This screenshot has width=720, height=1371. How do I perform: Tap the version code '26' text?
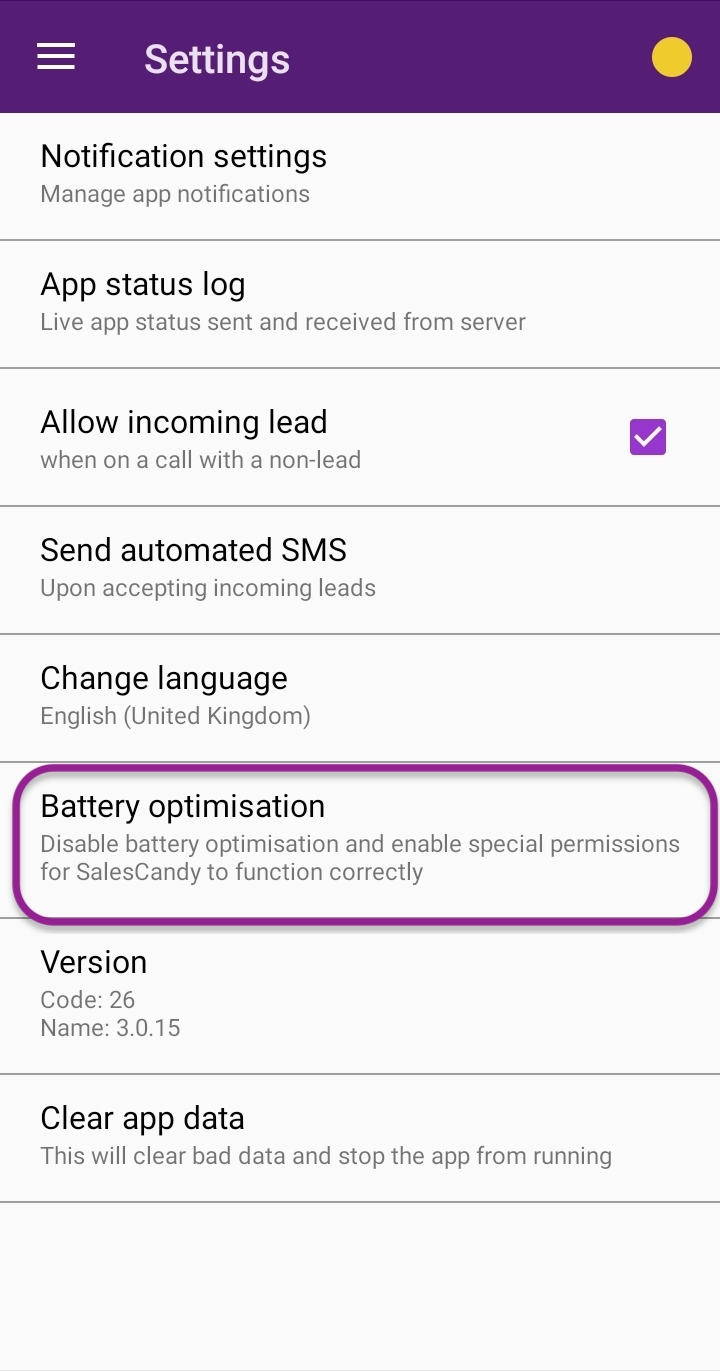coord(88,1000)
